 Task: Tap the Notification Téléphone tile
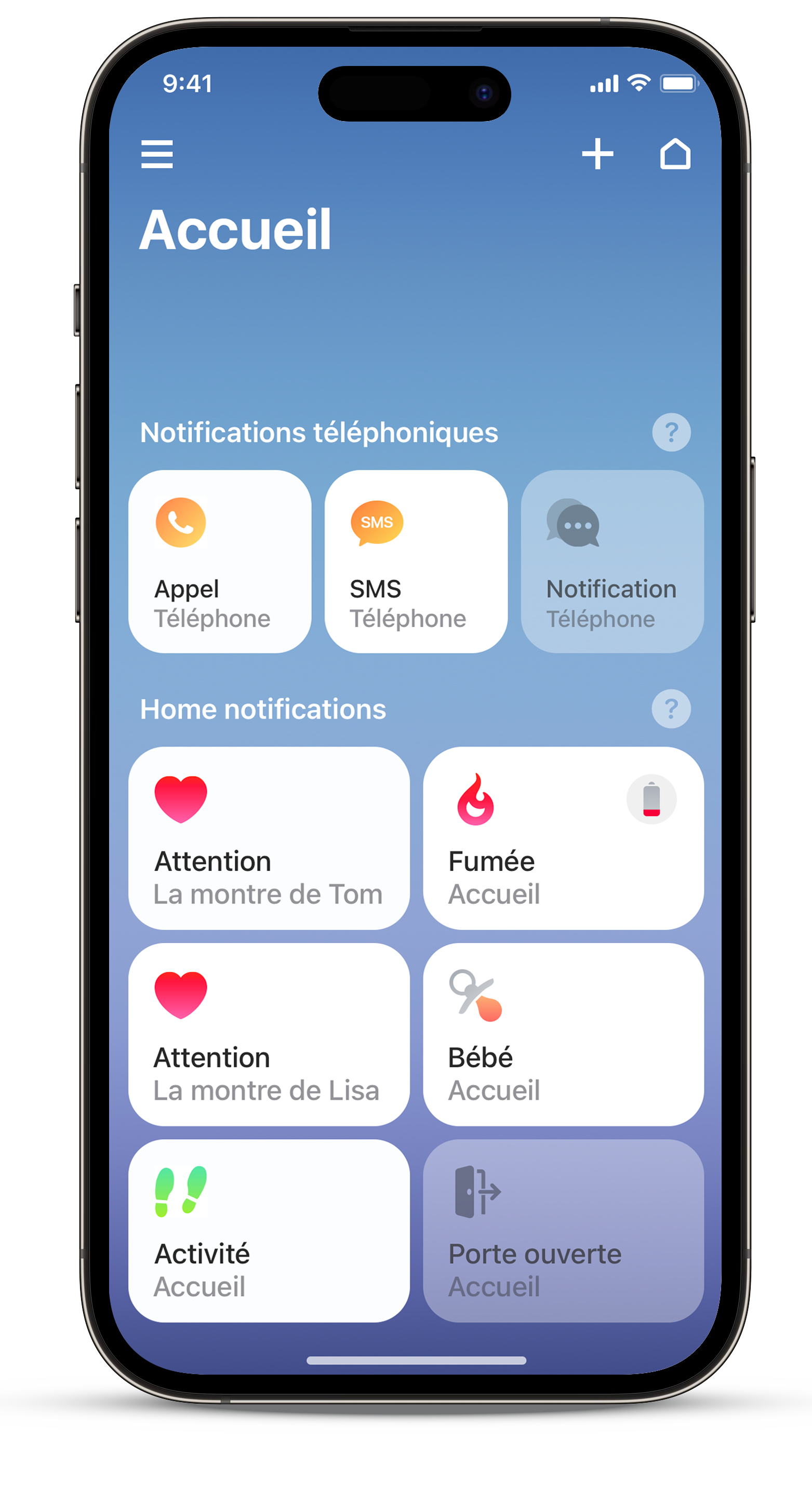click(x=612, y=562)
